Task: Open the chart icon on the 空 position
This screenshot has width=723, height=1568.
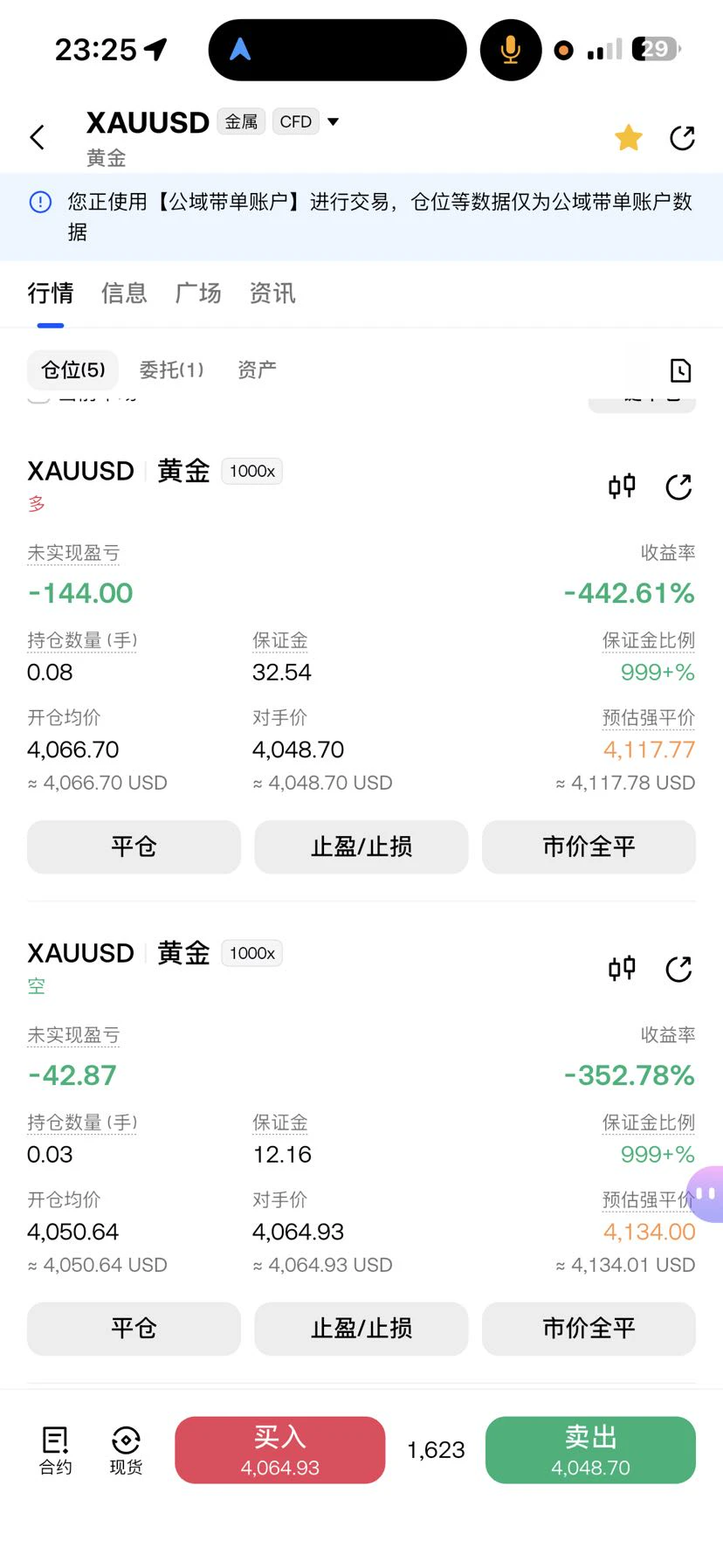Action: (x=622, y=968)
